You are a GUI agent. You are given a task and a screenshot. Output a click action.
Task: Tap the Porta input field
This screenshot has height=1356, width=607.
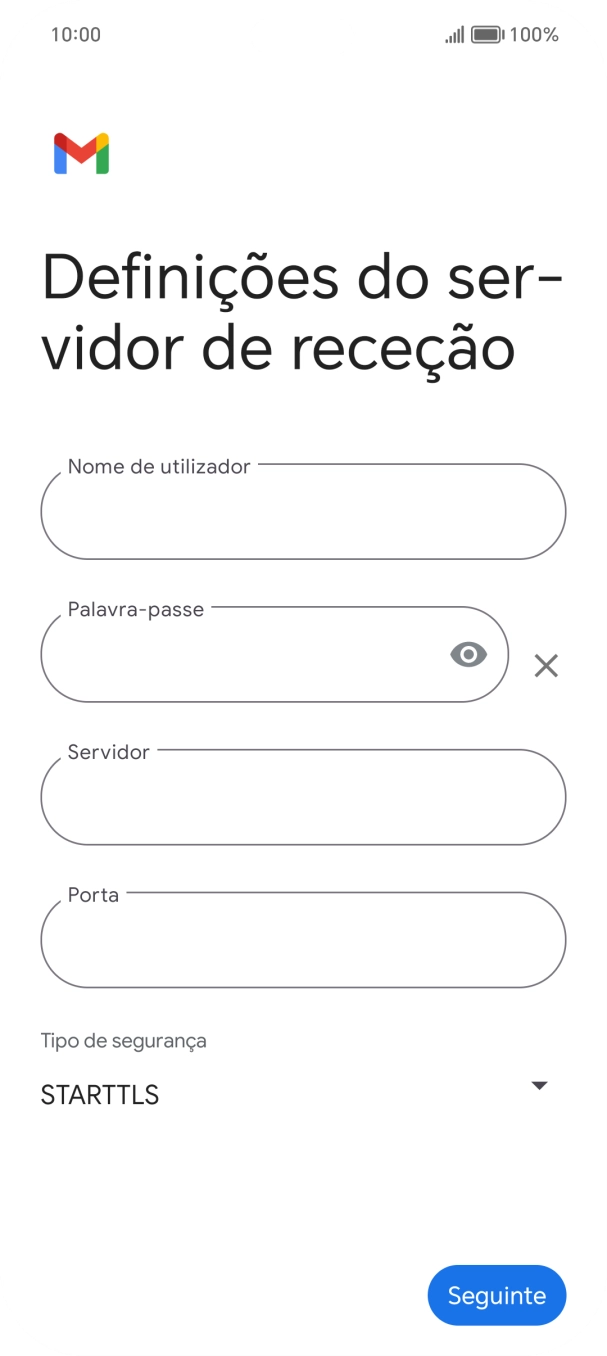click(x=303, y=940)
